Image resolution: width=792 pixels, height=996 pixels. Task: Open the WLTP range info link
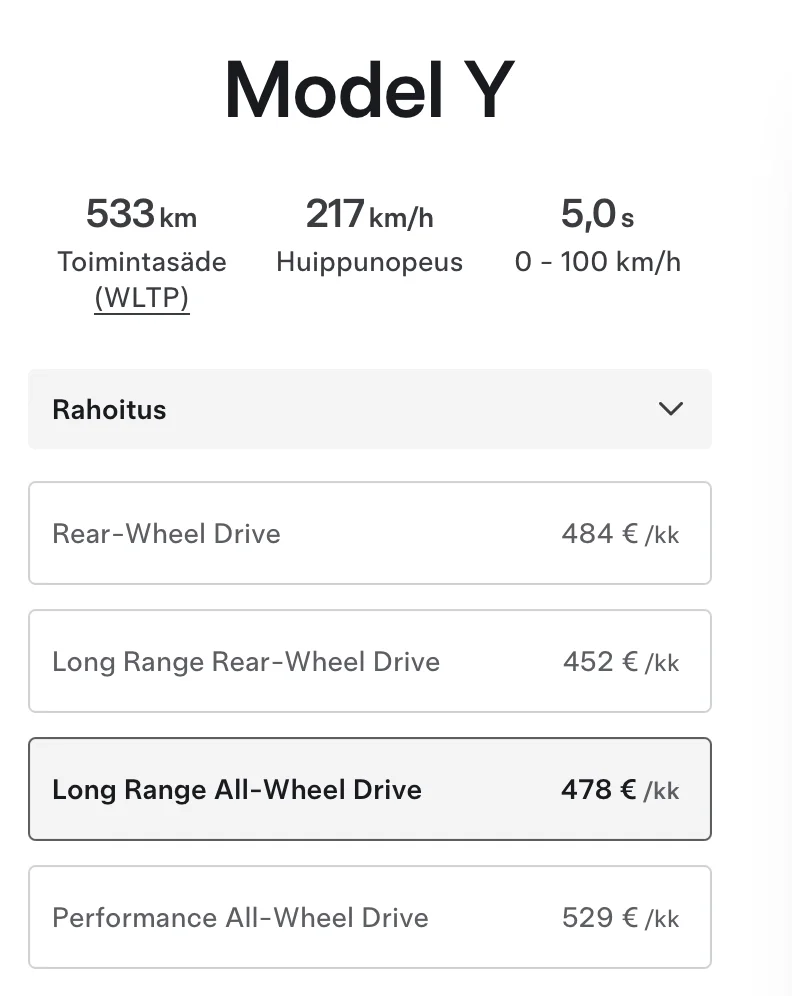pos(141,299)
